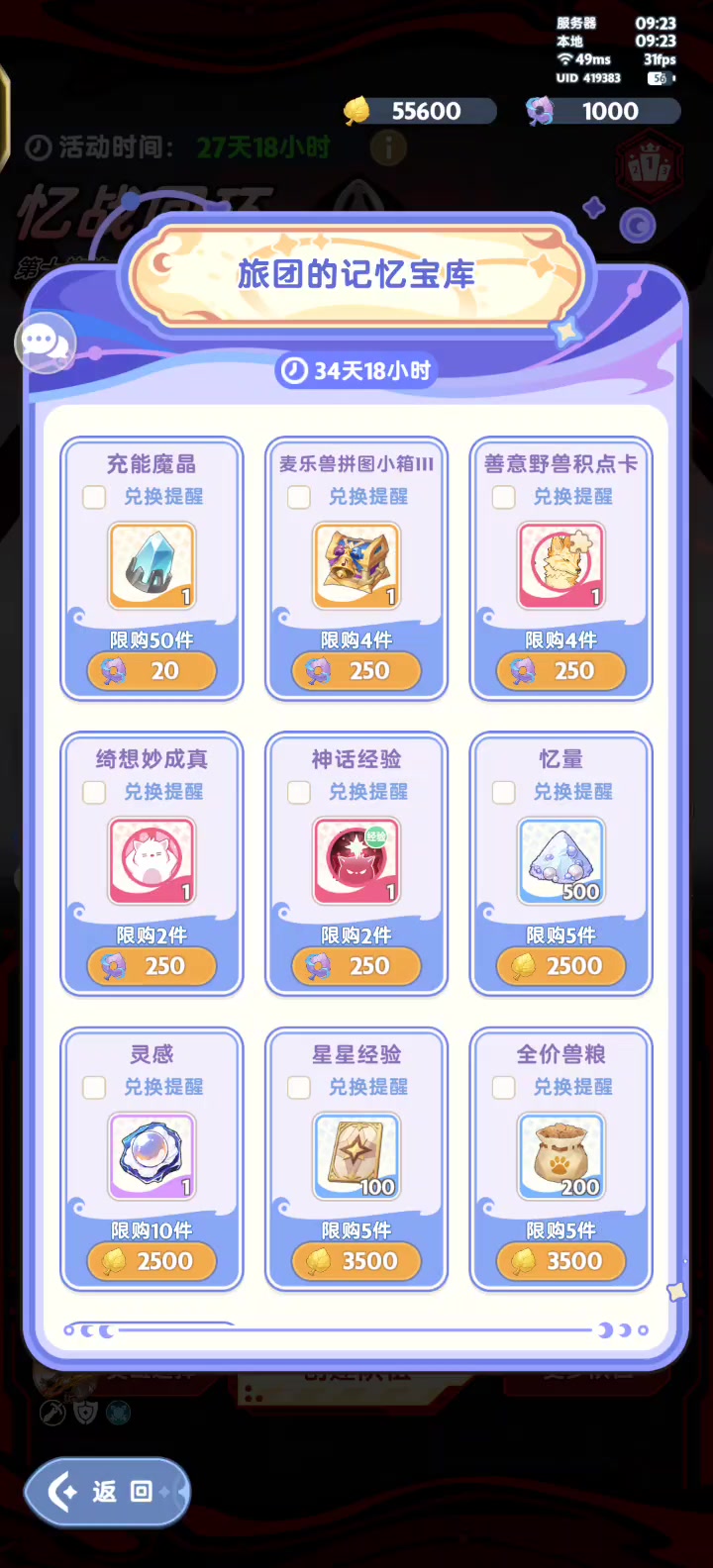Check 兑换提醒 for 善意野兽积点卡

(x=504, y=497)
